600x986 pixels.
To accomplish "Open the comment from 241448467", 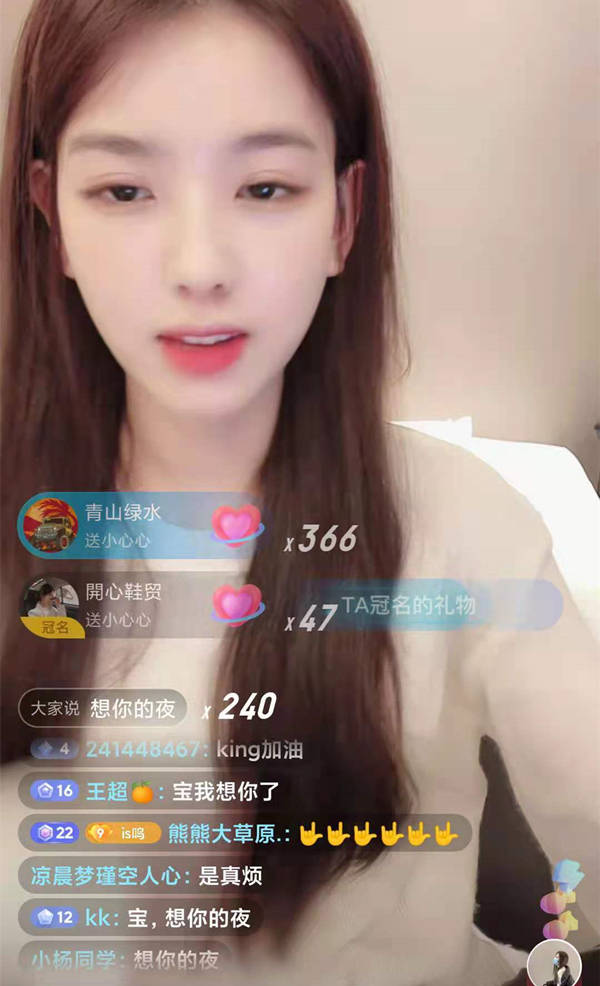I will click(167, 750).
